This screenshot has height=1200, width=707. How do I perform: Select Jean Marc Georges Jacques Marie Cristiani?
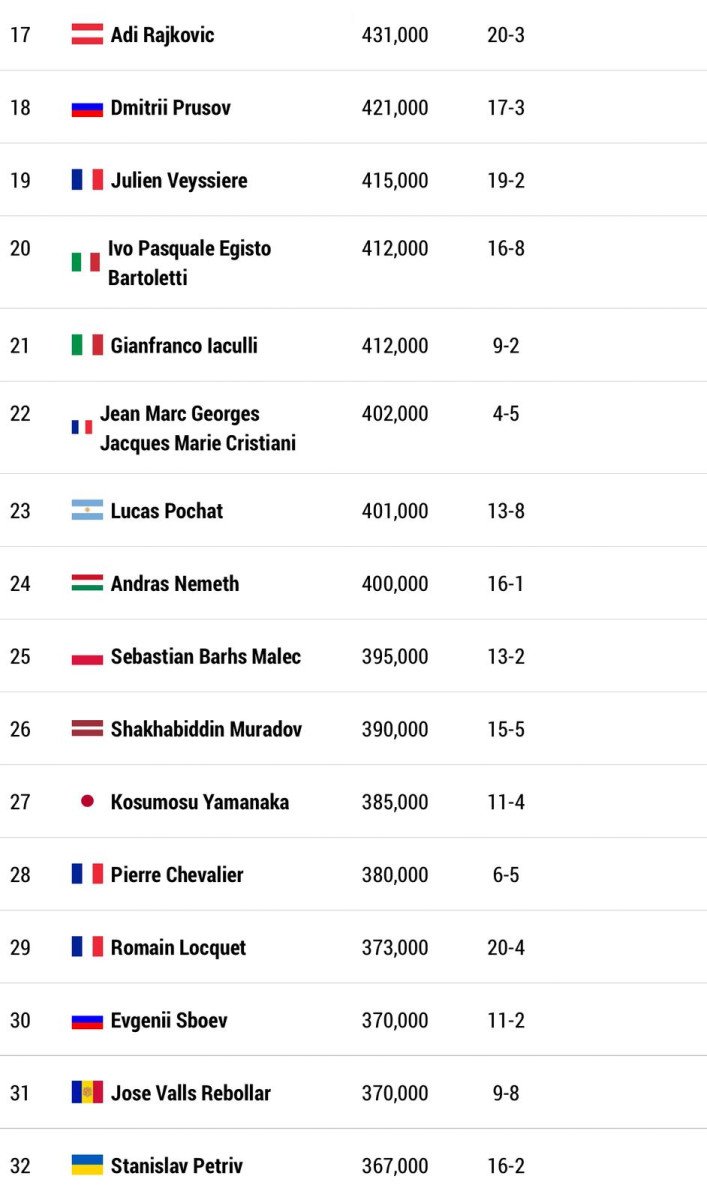[x=198, y=428]
